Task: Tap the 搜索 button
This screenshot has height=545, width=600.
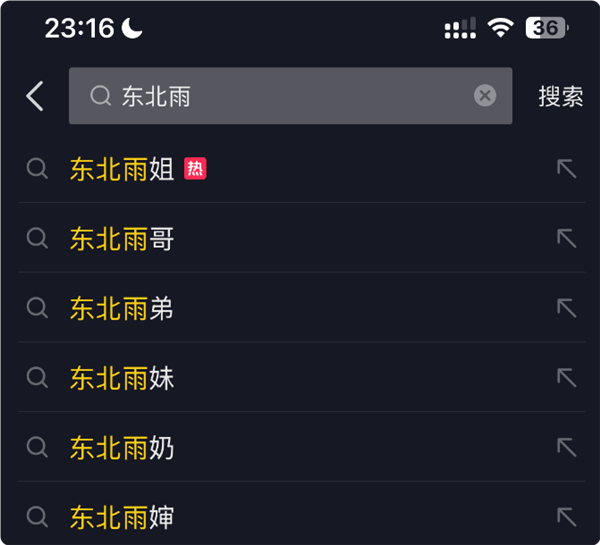Action: coord(560,96)
